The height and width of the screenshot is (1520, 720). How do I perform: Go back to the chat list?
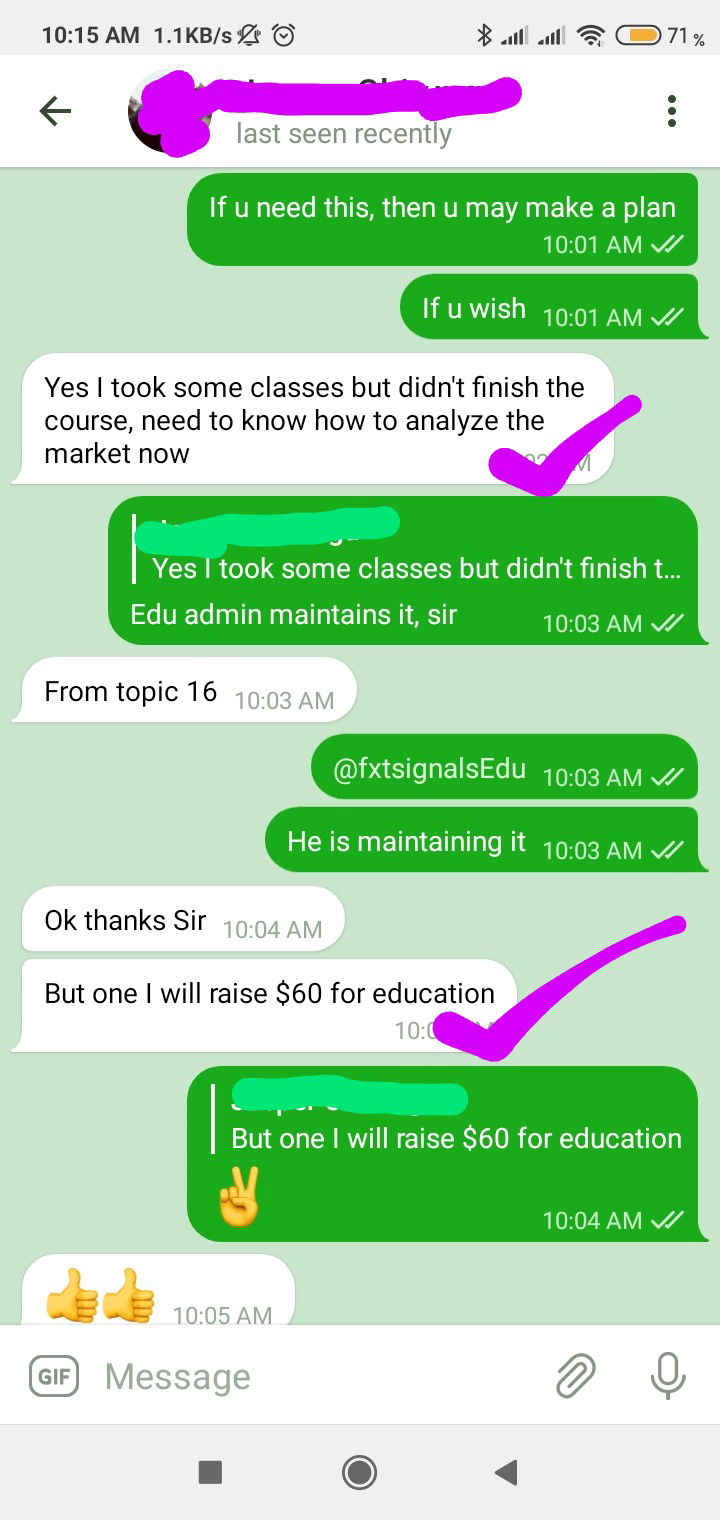click(x=55, y=111)
